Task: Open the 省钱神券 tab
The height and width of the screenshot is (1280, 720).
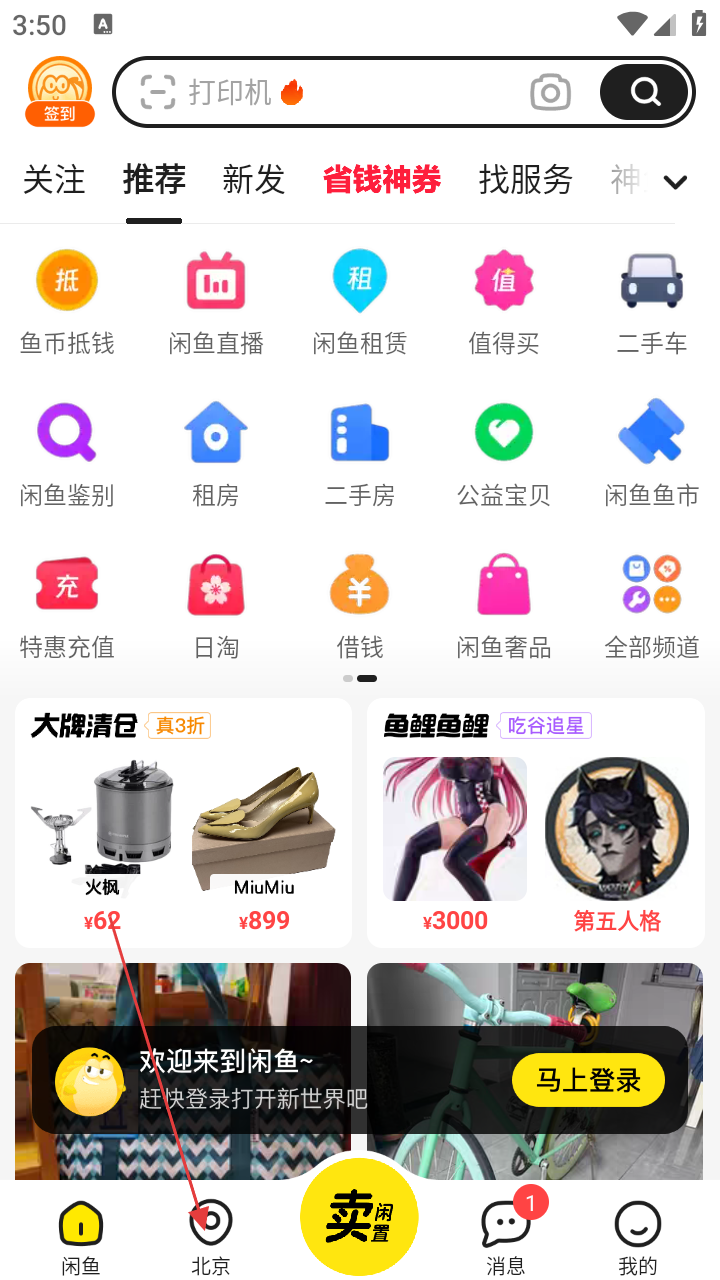Action: click(382, 180)
